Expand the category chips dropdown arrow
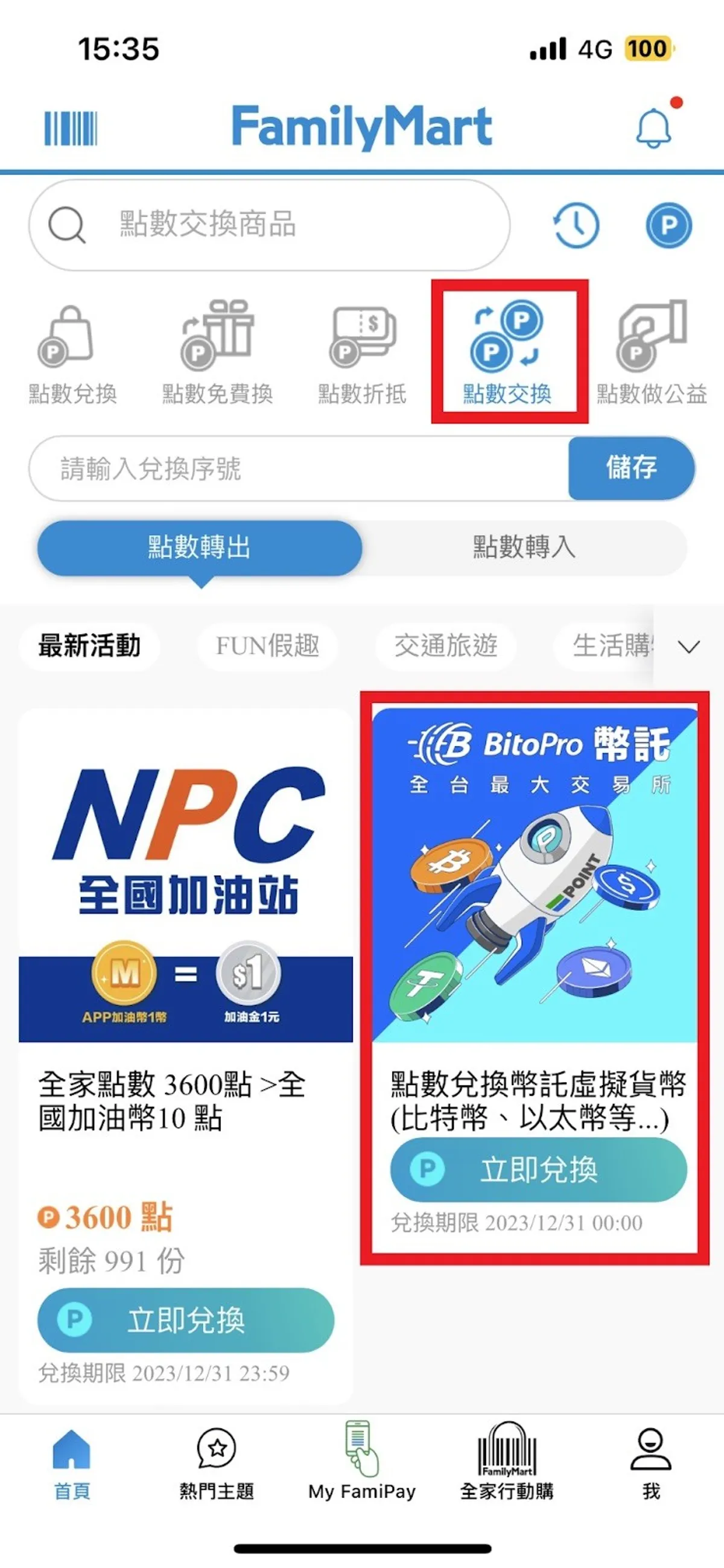 click(689, 646)
